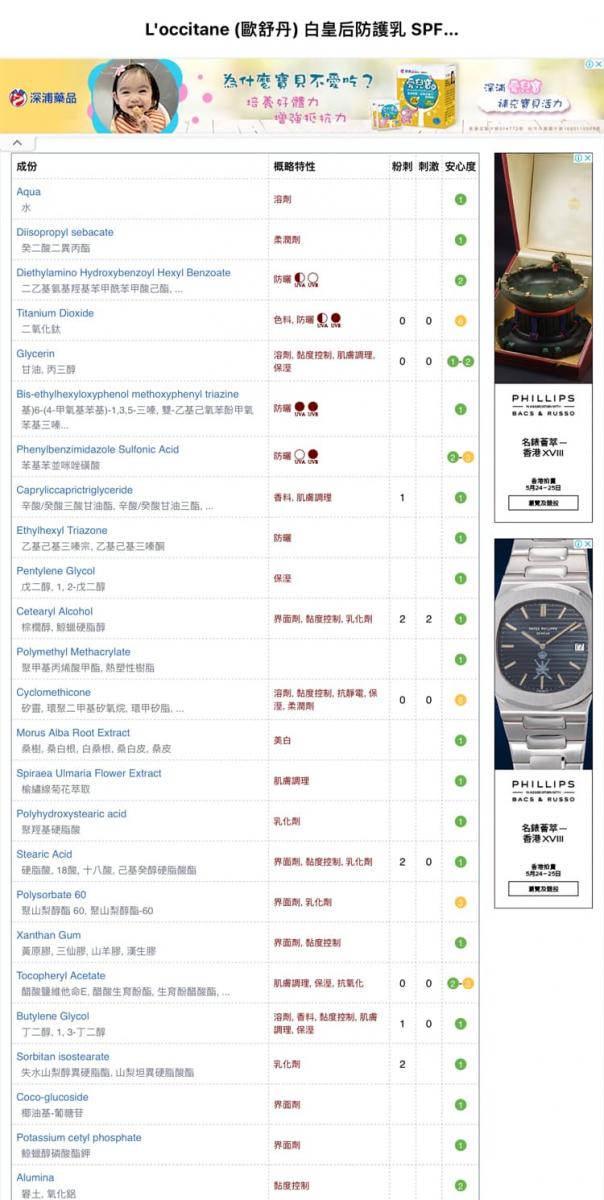Image resolution: width=604 pixels, height=1200 pixels.
Task: Open the Pentylene Glycol link
Action: [x=56, y=571]
